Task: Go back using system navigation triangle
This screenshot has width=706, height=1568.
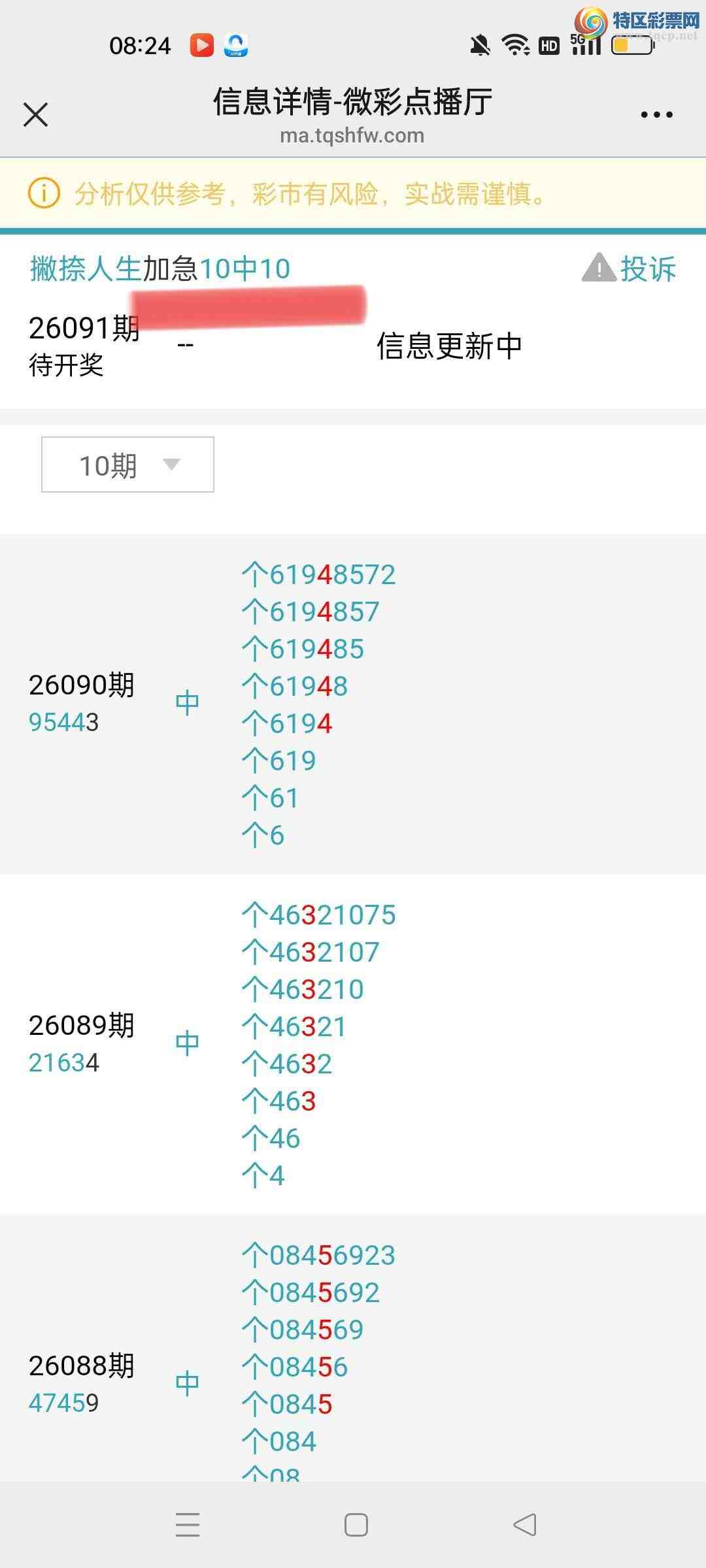Action: [x=524, y=1525]
